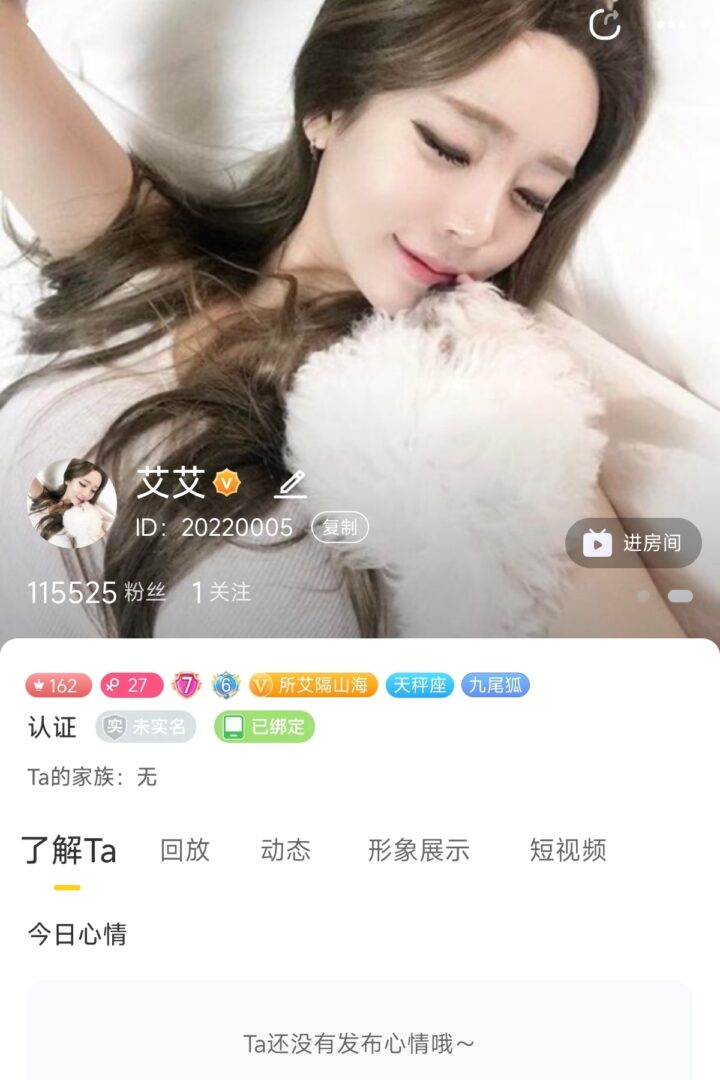Go back using the top-left arrow

36,24
